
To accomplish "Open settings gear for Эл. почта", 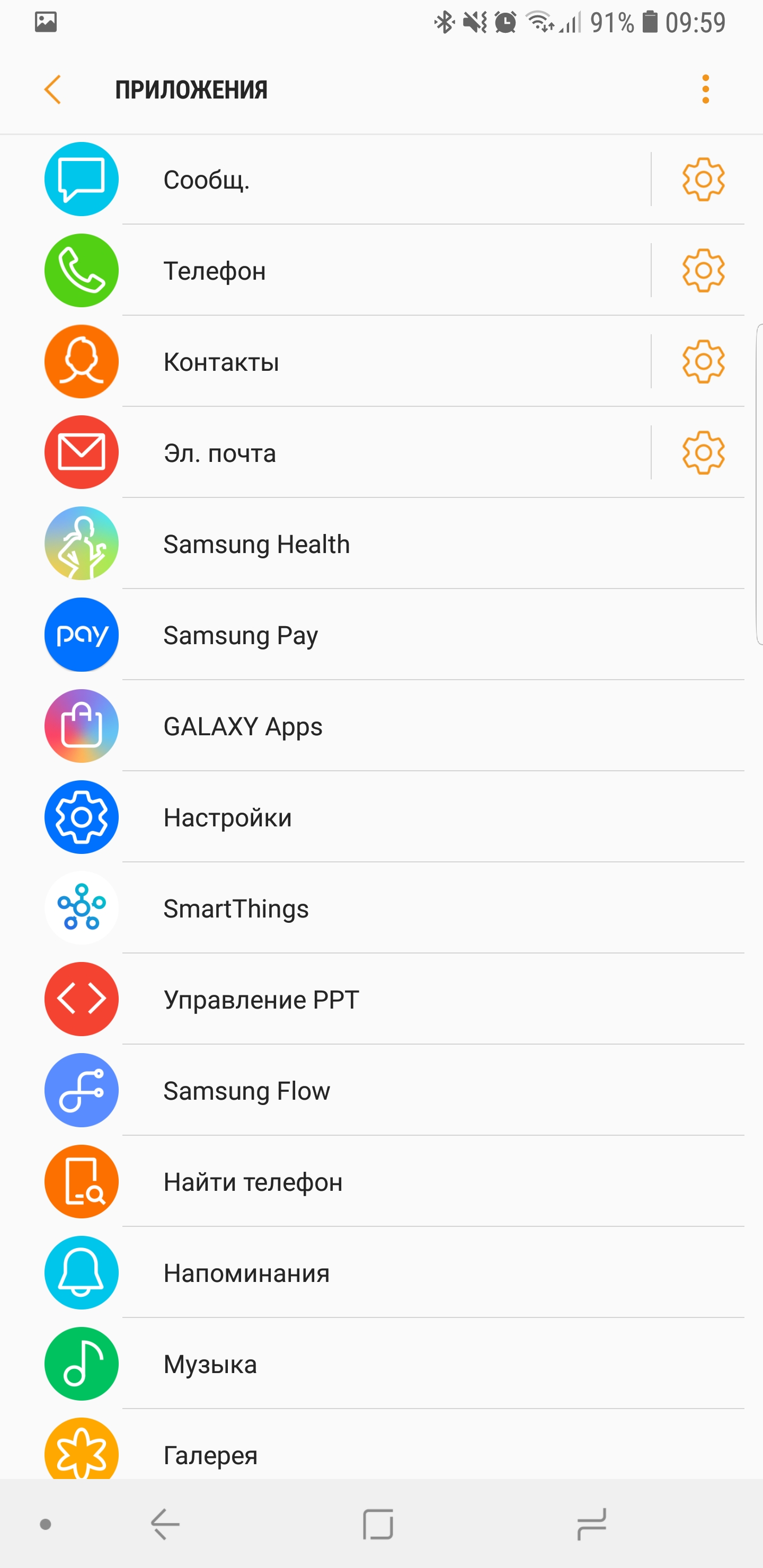I will pos(703,452).
